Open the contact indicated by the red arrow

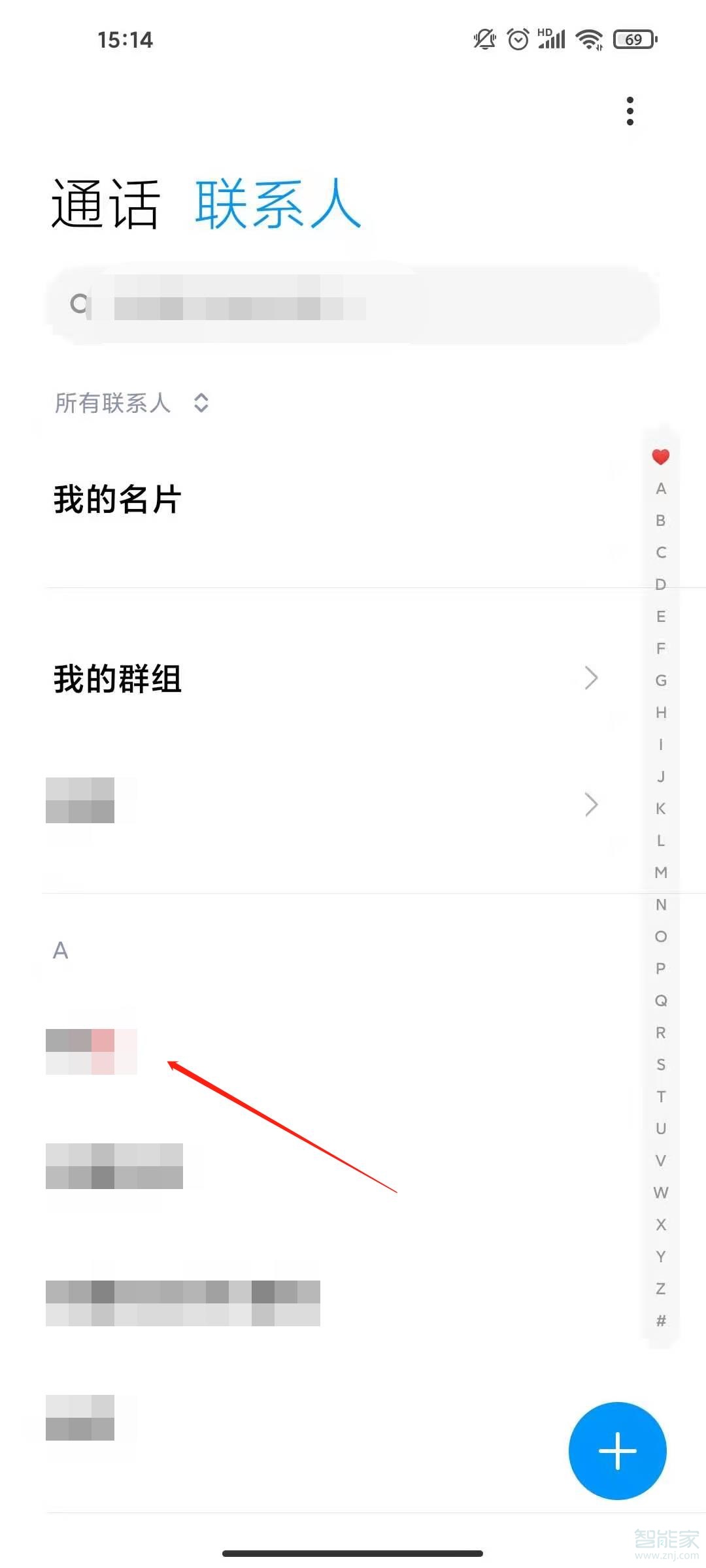click(92, 1049)
